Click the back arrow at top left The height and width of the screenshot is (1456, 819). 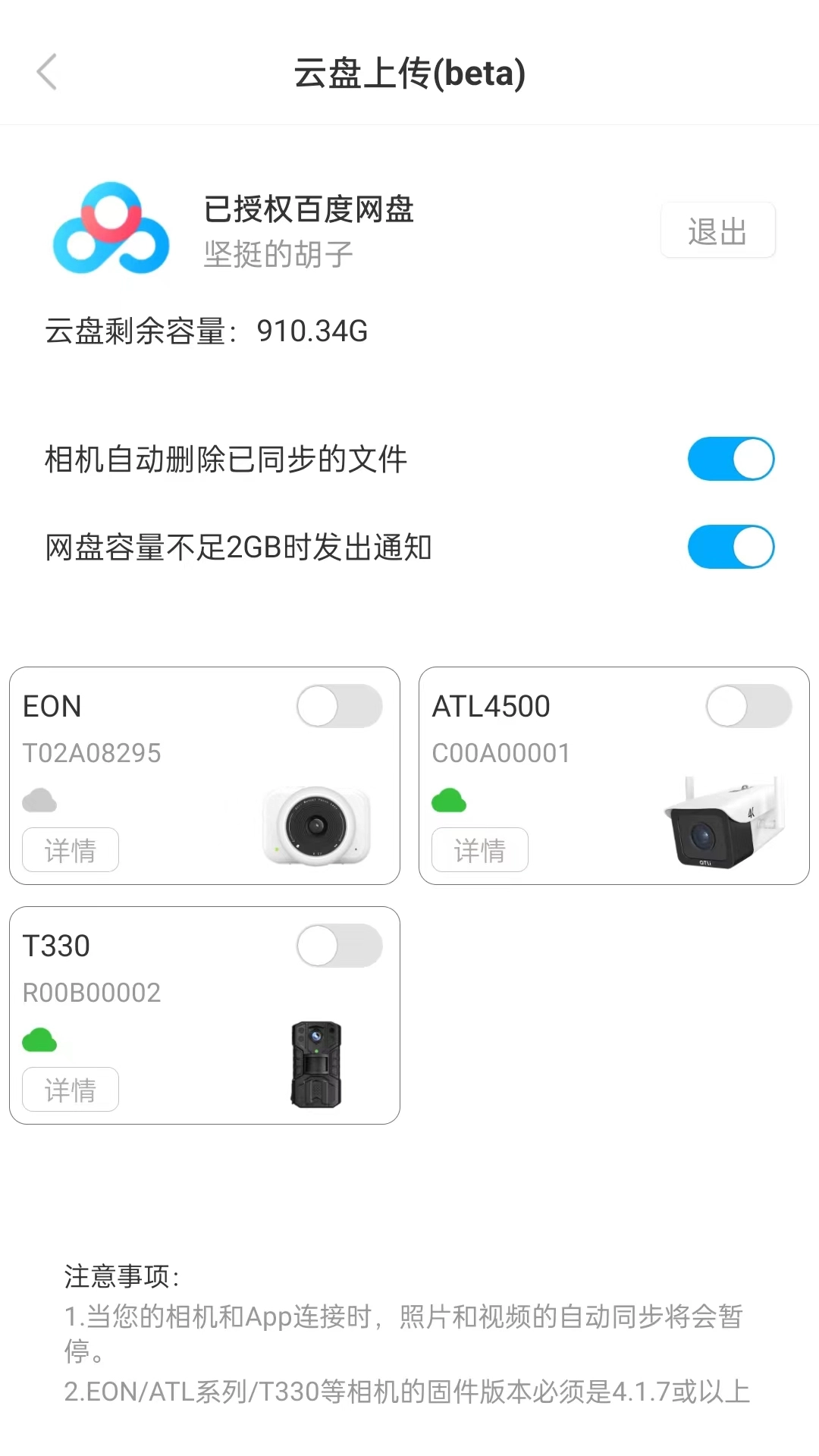[47, 72]
